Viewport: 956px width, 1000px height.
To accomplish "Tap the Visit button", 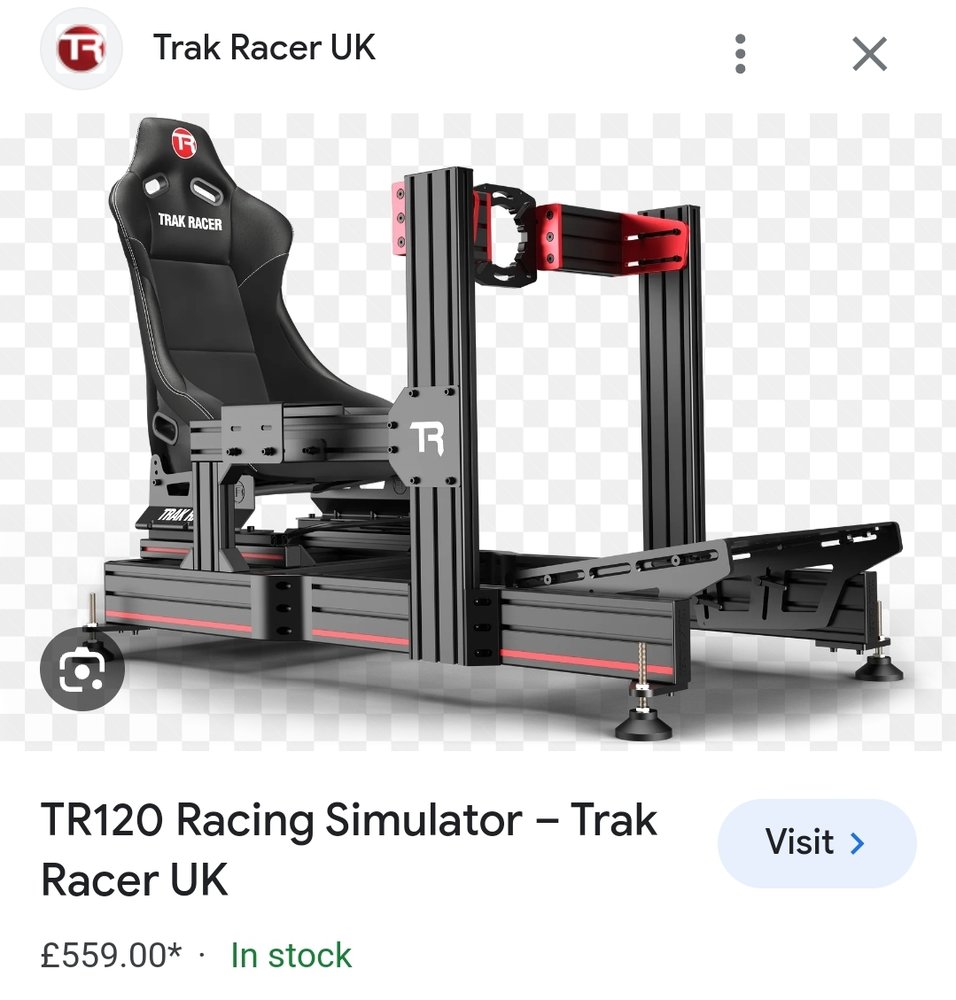I will [815, 843].
